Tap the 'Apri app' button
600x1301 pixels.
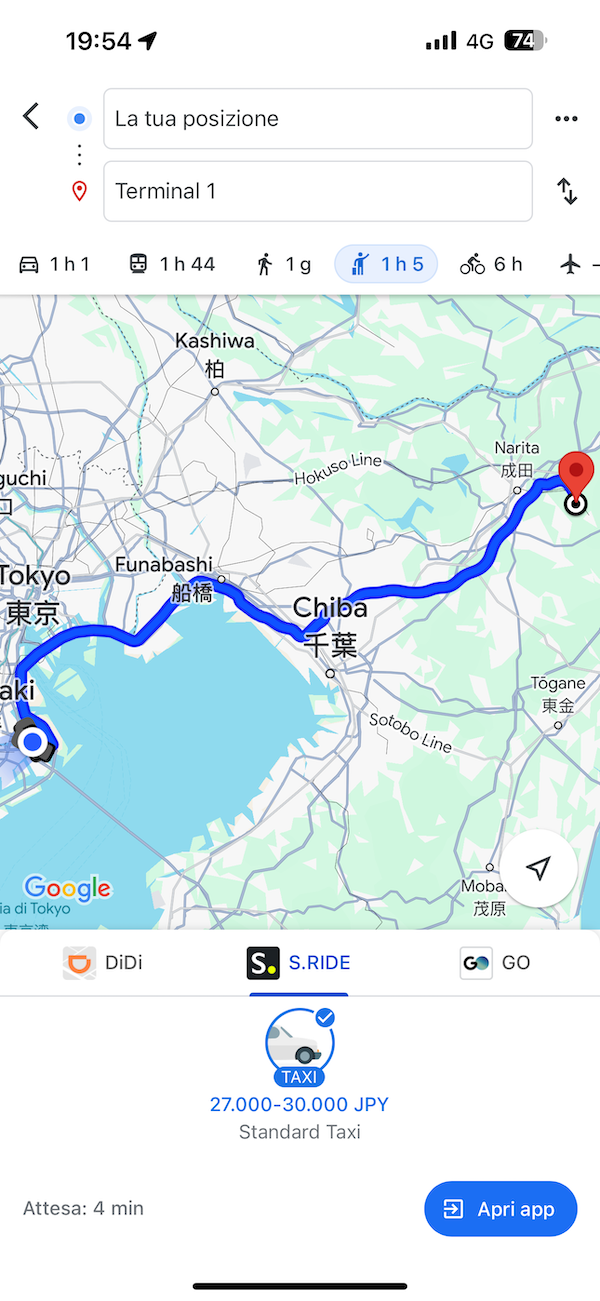pyautogui.click(x=501, y=1209)
